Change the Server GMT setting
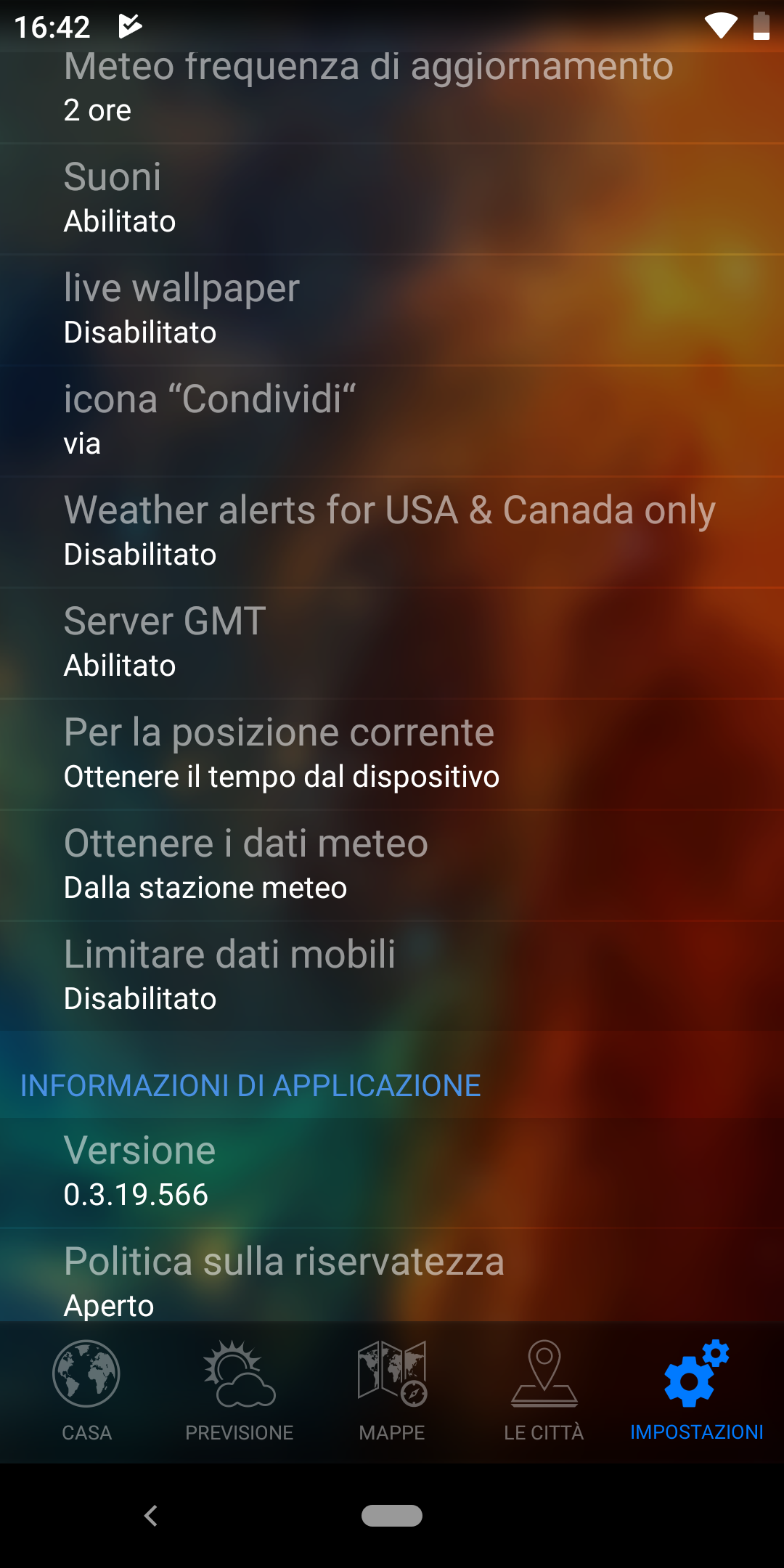Screen dimensions: 784x1568 click(392, 643)
